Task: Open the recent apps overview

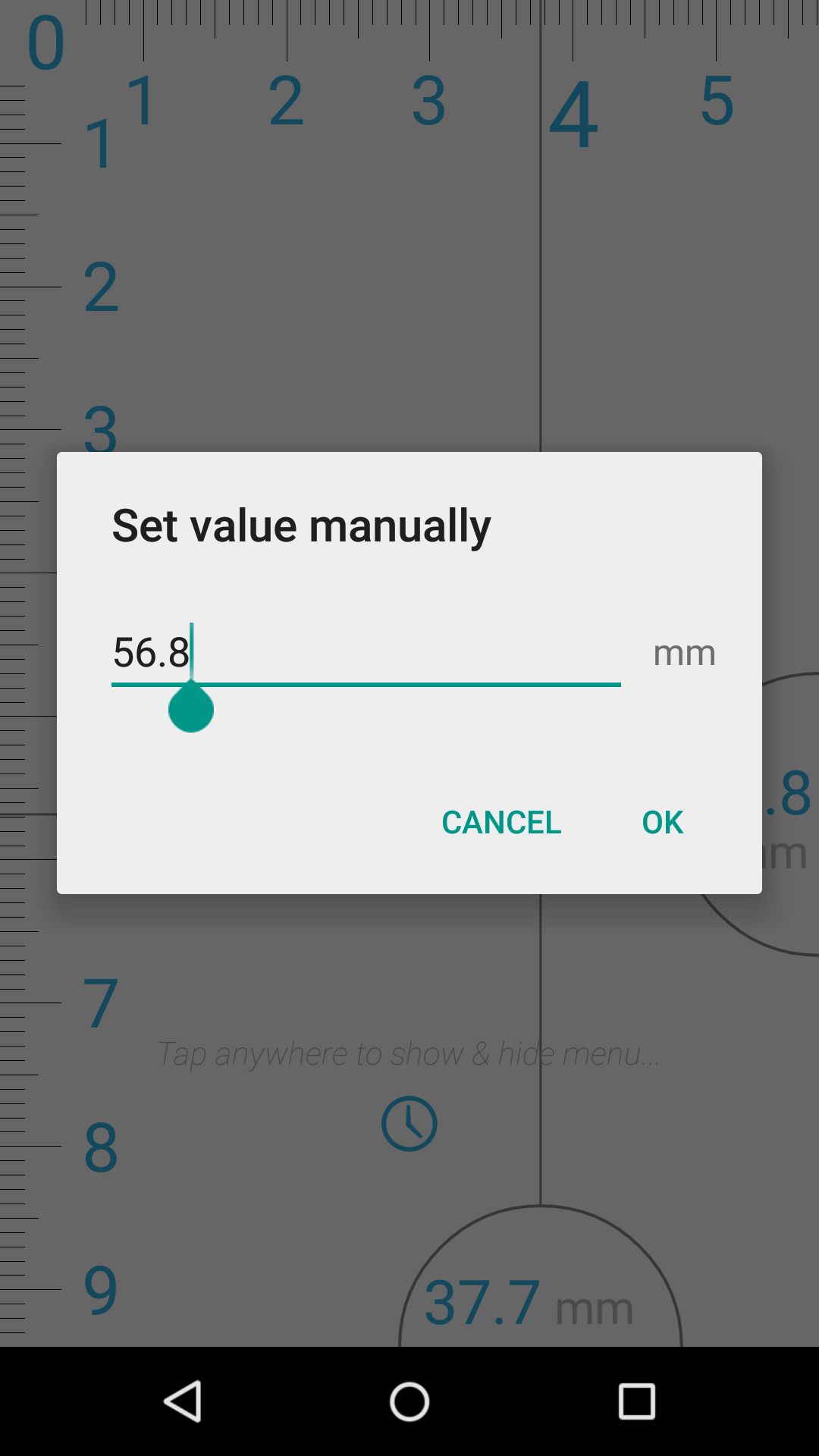Action: click(x=636, y=1401)
